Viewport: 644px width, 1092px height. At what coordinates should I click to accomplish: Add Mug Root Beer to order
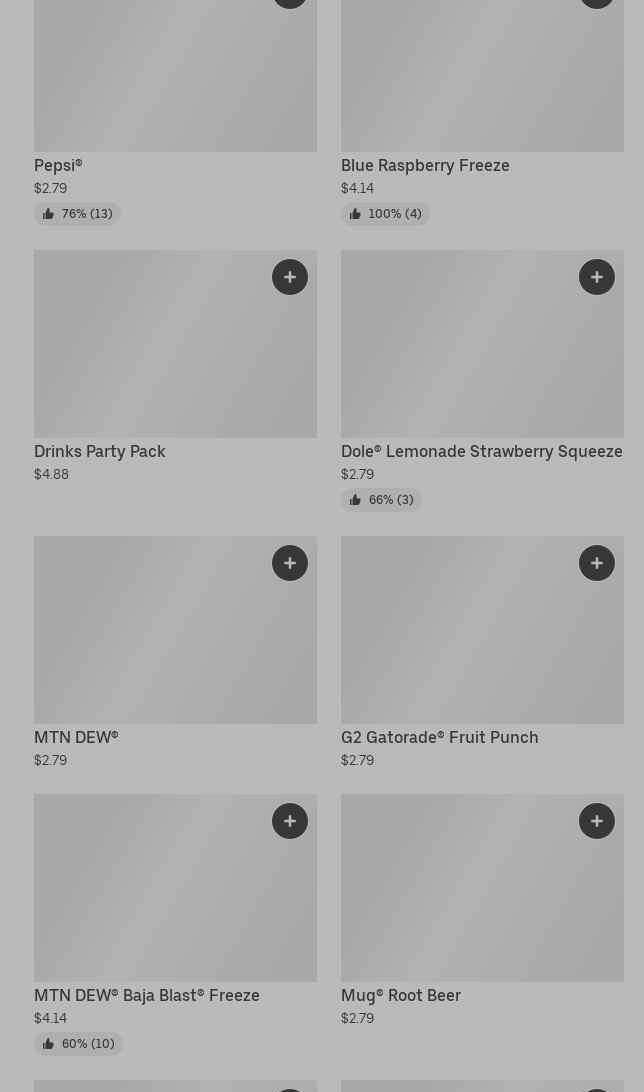[x=597, y=821]
